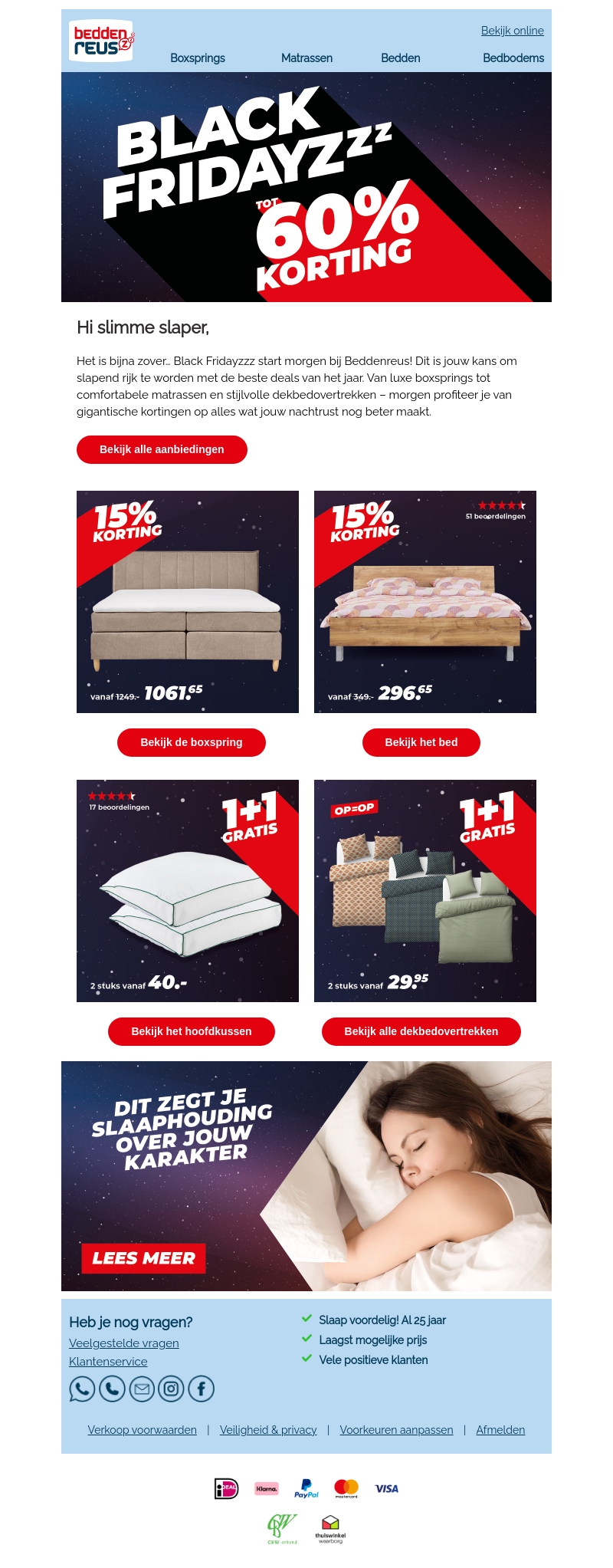
Task: Open Verkoop voorwaarden link
Action: point(142,1430)
